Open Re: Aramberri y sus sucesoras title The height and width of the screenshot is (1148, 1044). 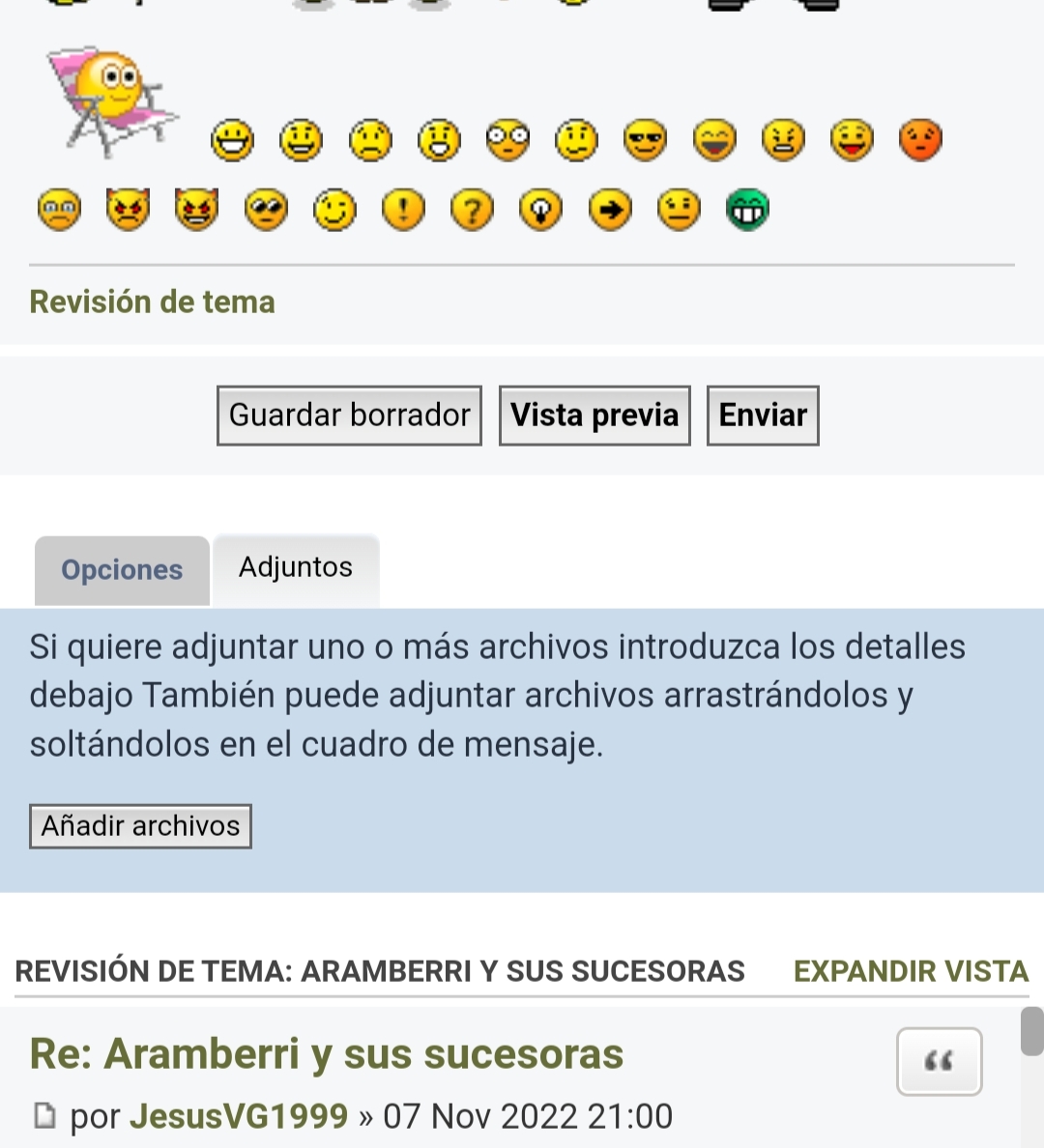pos(327,1053)
